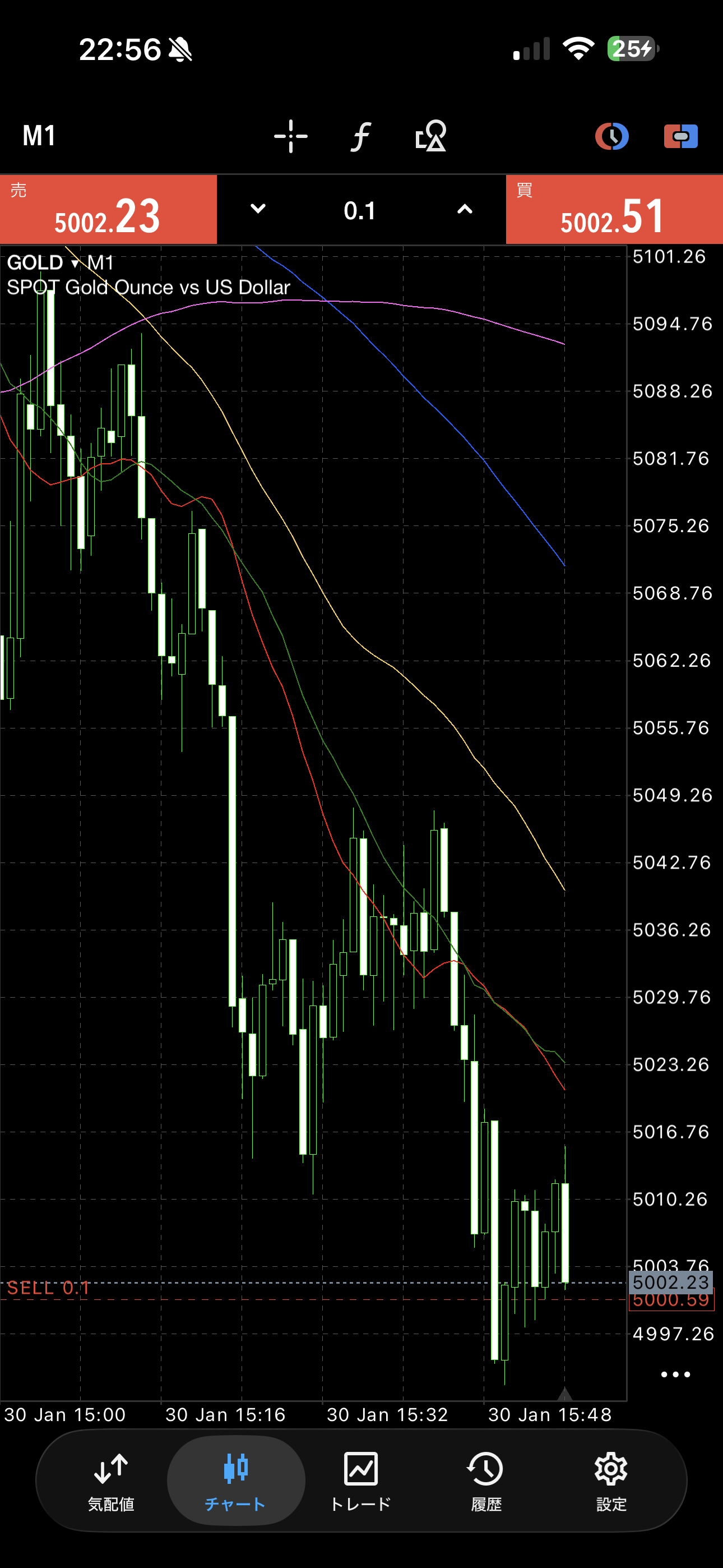Open the indicators function icon

[361, 136]
